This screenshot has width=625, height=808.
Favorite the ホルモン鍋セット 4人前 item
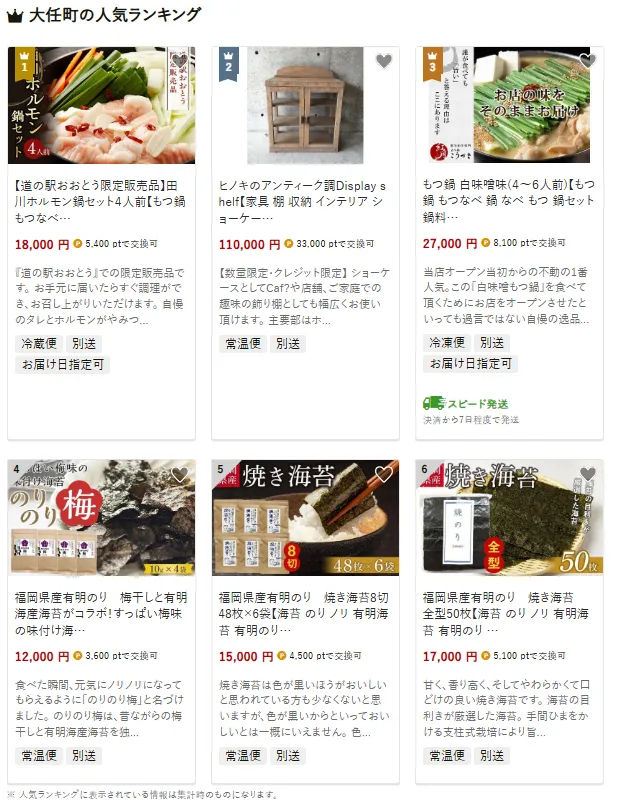180,62
